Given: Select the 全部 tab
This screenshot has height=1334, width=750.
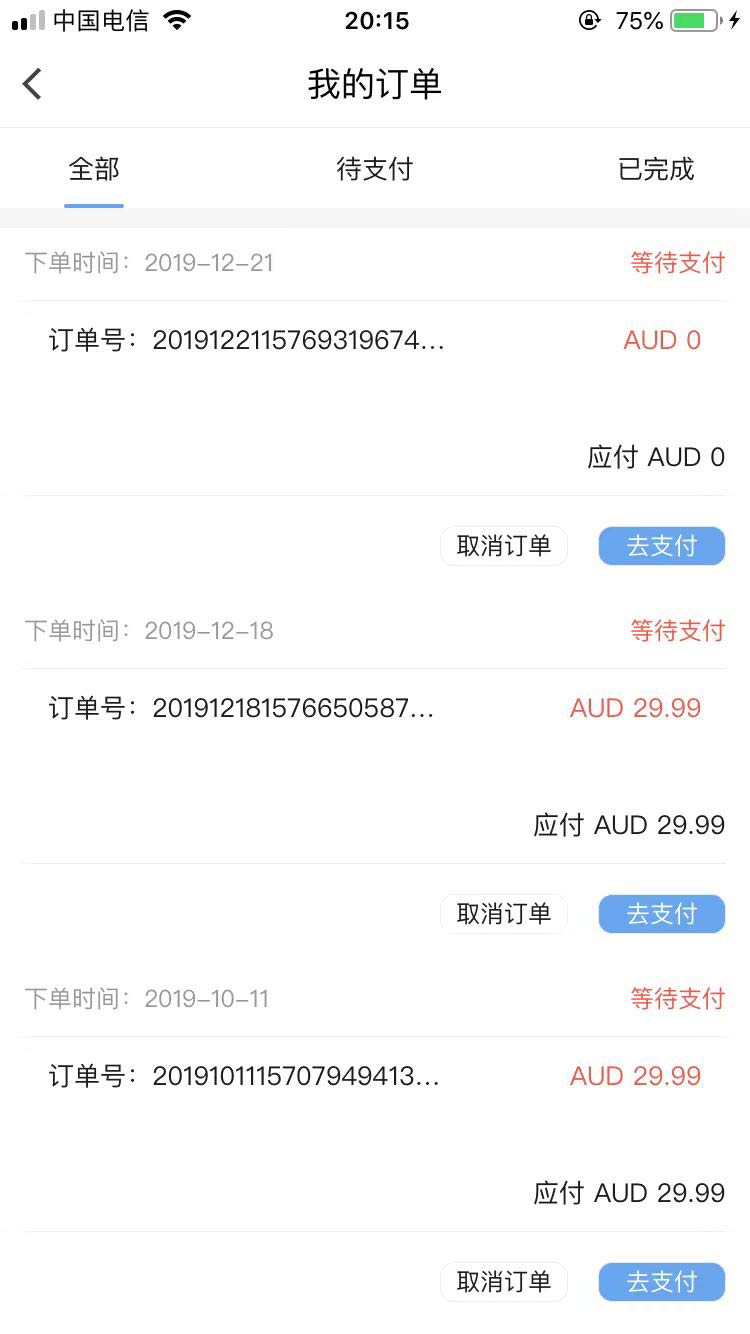Looking at the screenshot, I should pos(94,169).
